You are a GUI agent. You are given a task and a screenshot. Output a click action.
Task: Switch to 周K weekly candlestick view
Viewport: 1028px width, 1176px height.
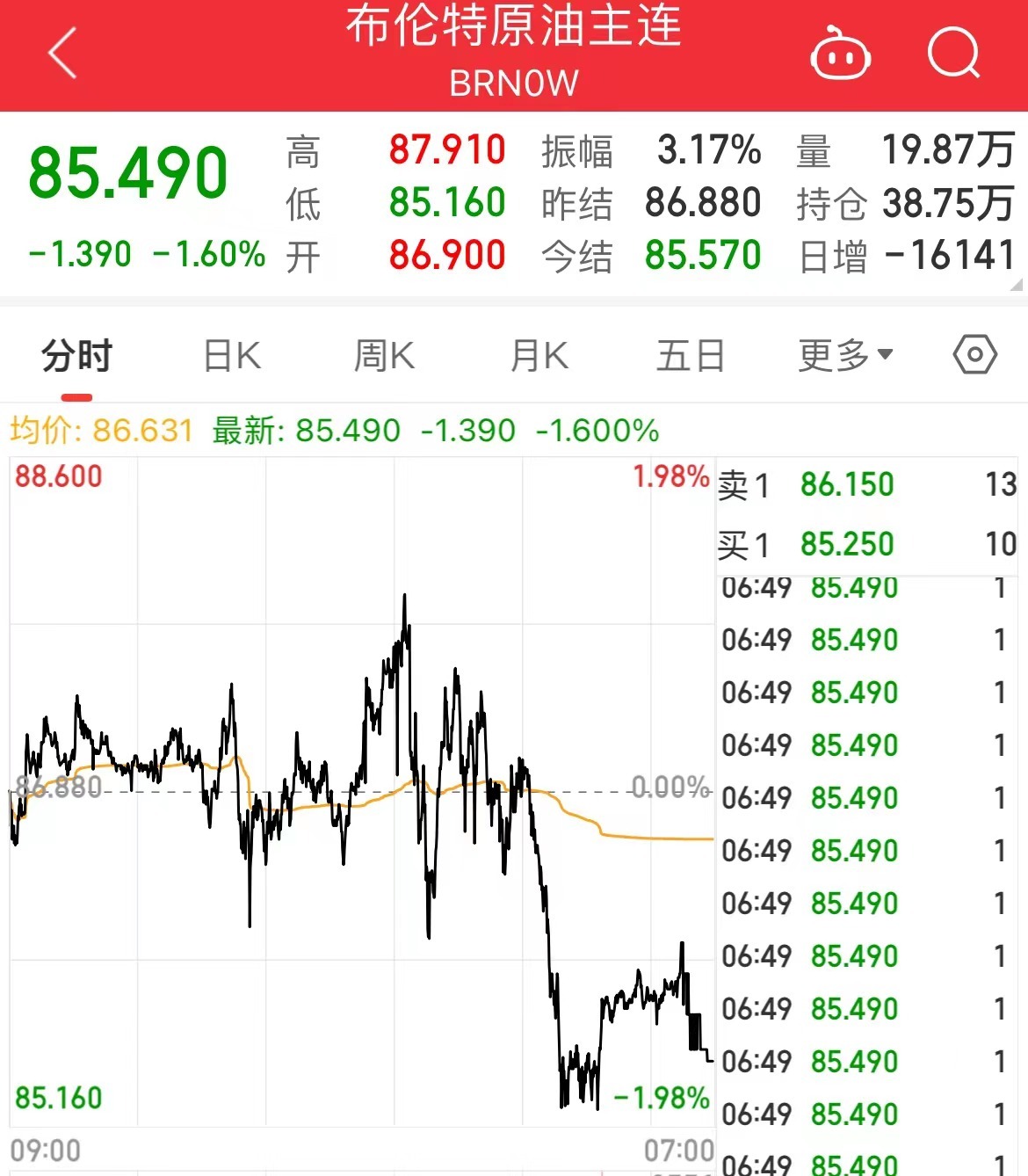[x=382, y=355]
